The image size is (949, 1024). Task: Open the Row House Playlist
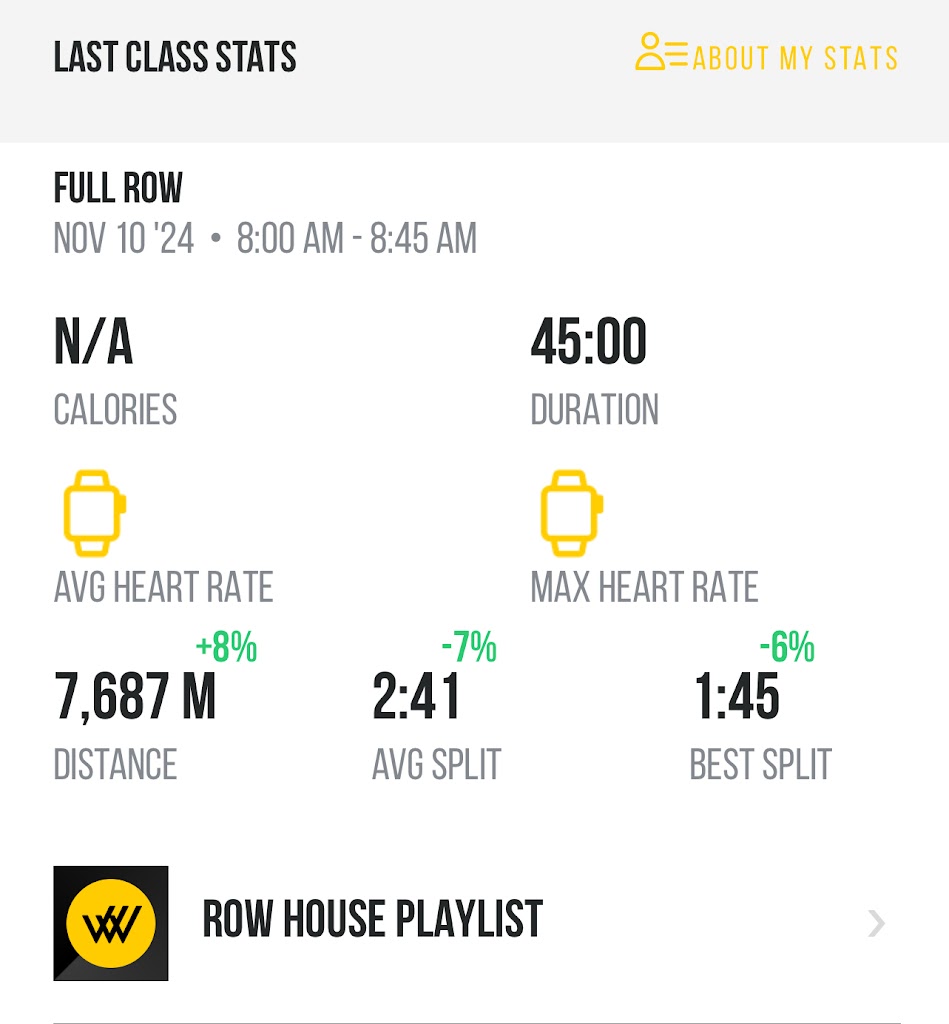click(x=372, y=921)
